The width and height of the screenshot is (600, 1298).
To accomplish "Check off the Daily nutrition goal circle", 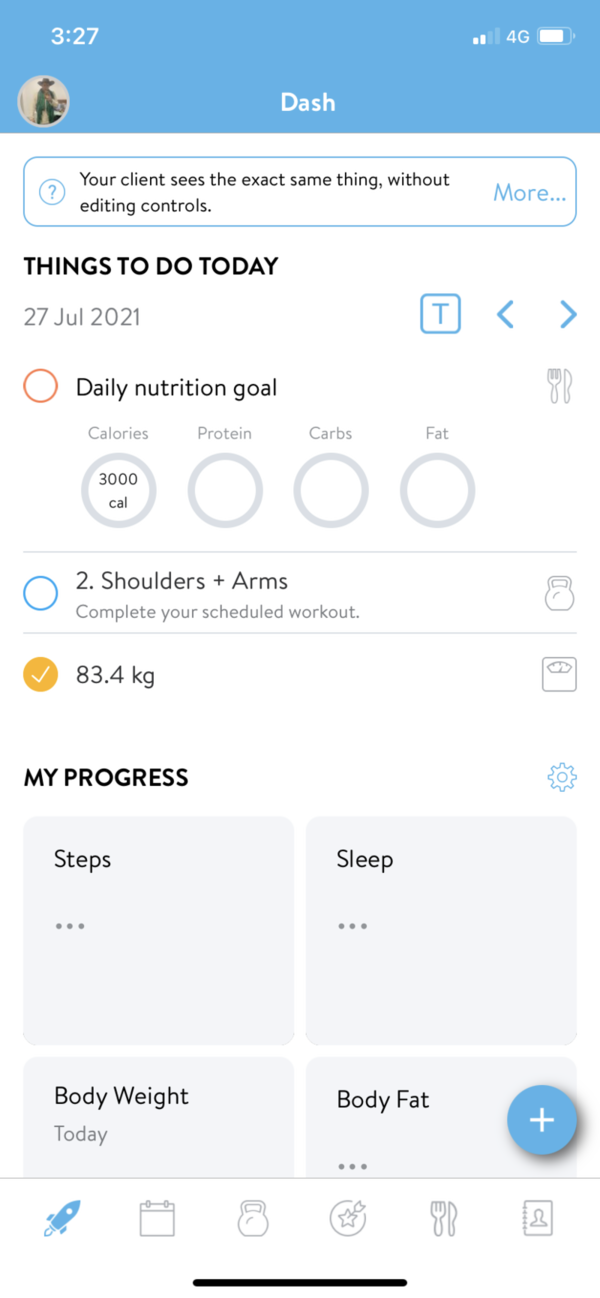I will click(41, 387).
